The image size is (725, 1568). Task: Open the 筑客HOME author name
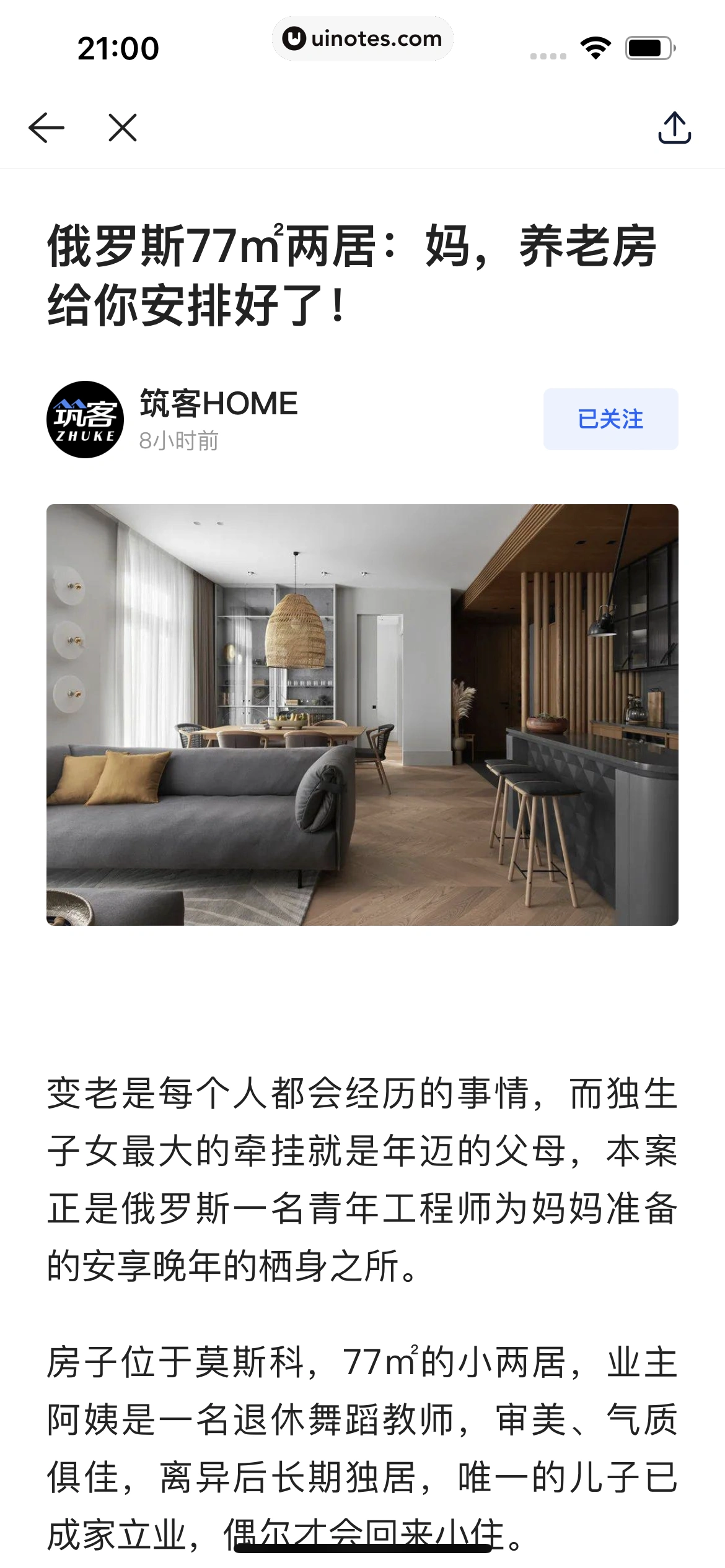(219, 404)
